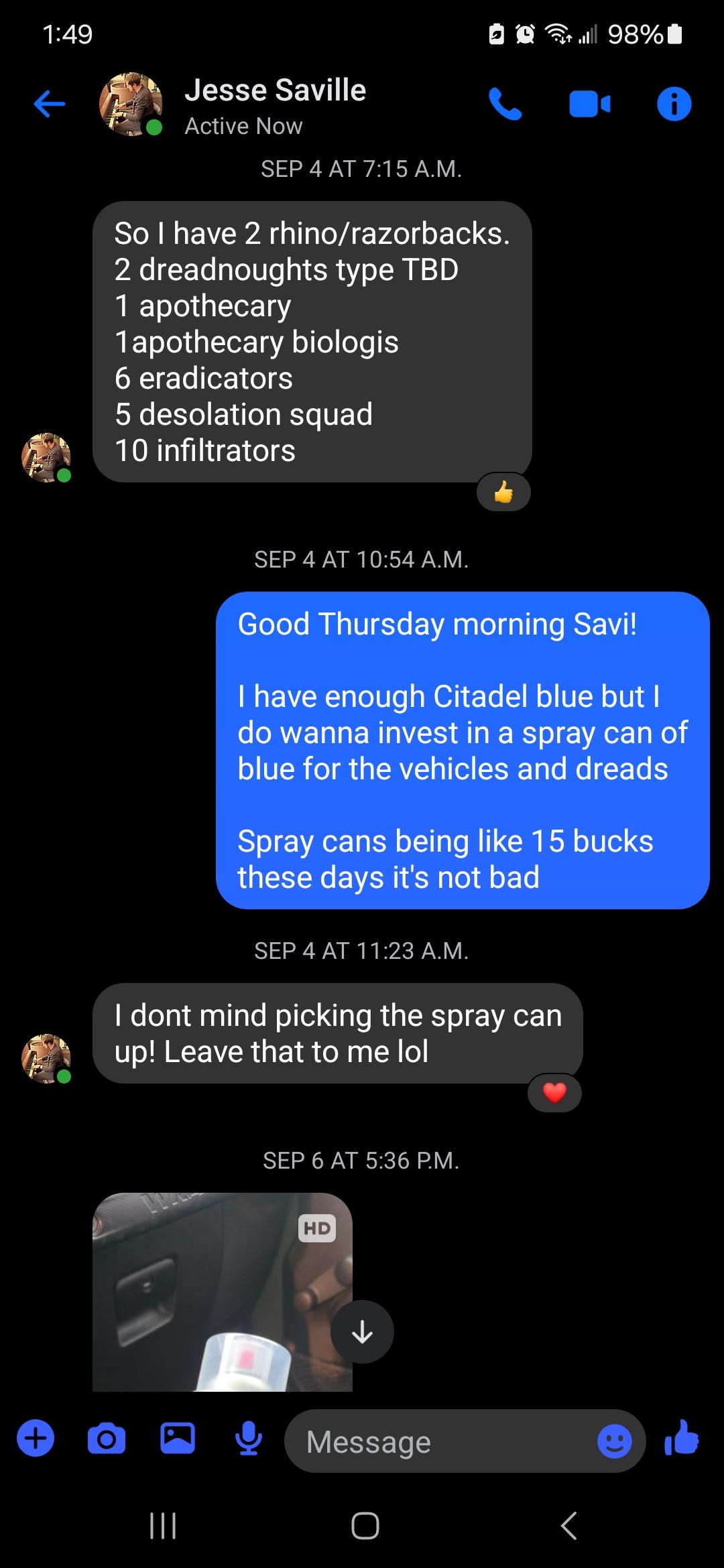Start a video call with Jesse Saville

point(590,104)
